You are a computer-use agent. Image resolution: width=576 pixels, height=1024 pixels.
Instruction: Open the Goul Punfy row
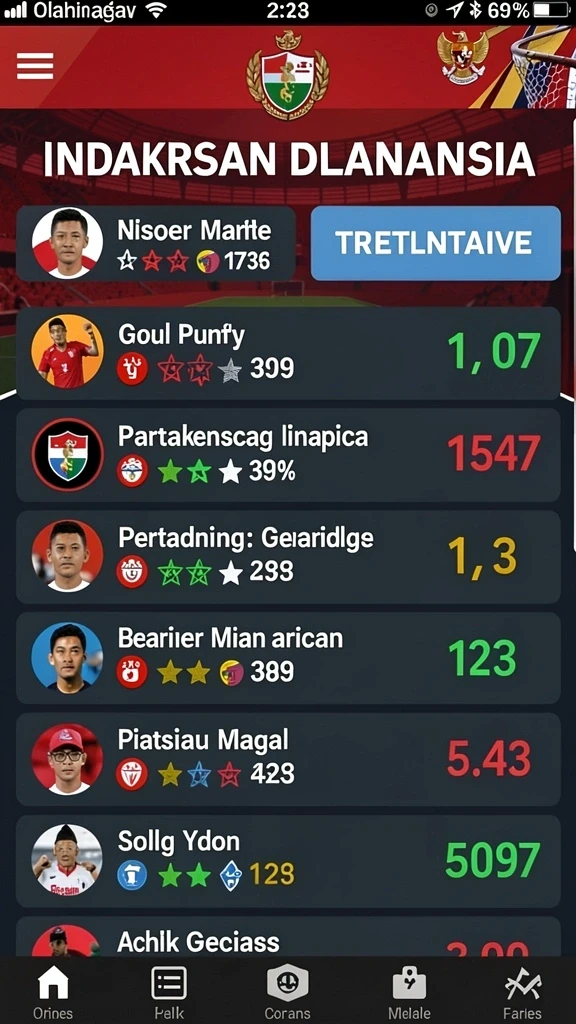[x=288, y=353]
